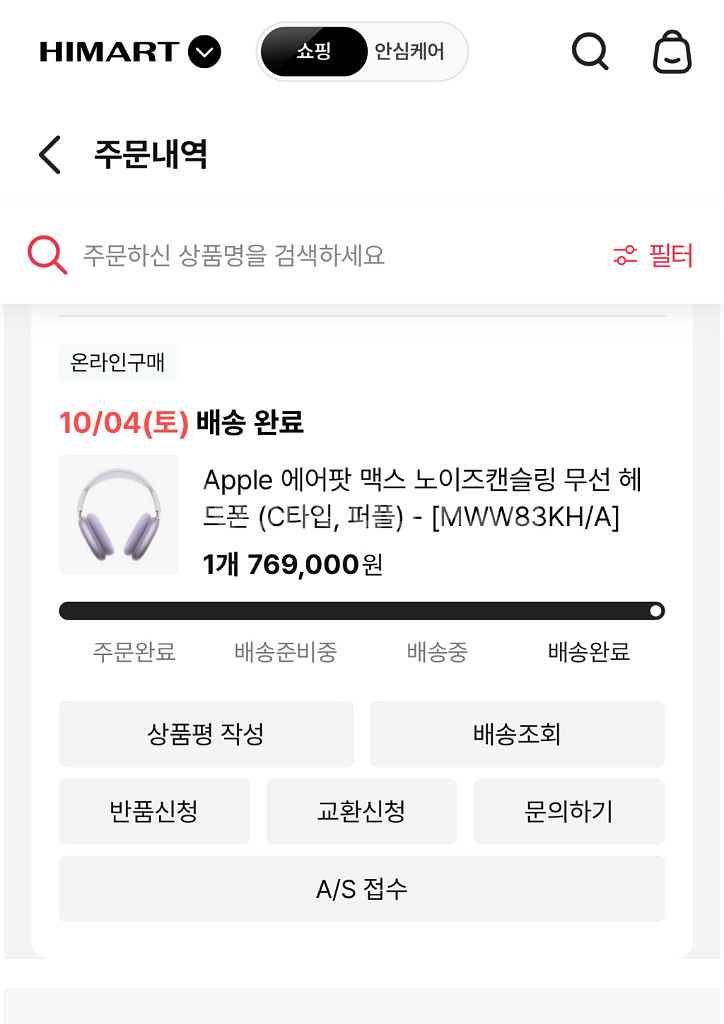The width and height of the screenshot is (724, 1024).
Task: Select 문의하기 to ask a question
Action: pos(569,811)
